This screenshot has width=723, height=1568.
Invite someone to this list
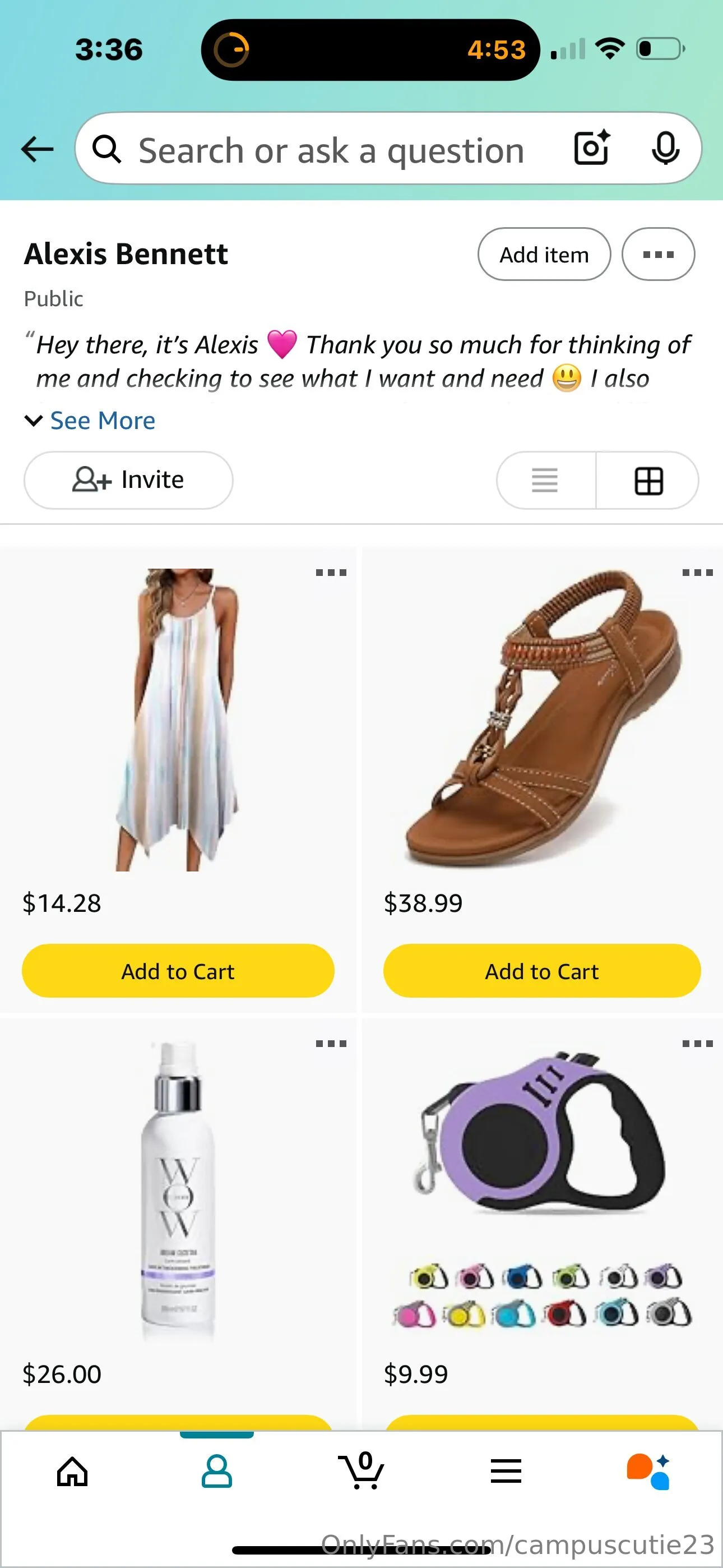click(x=128, y=479)
